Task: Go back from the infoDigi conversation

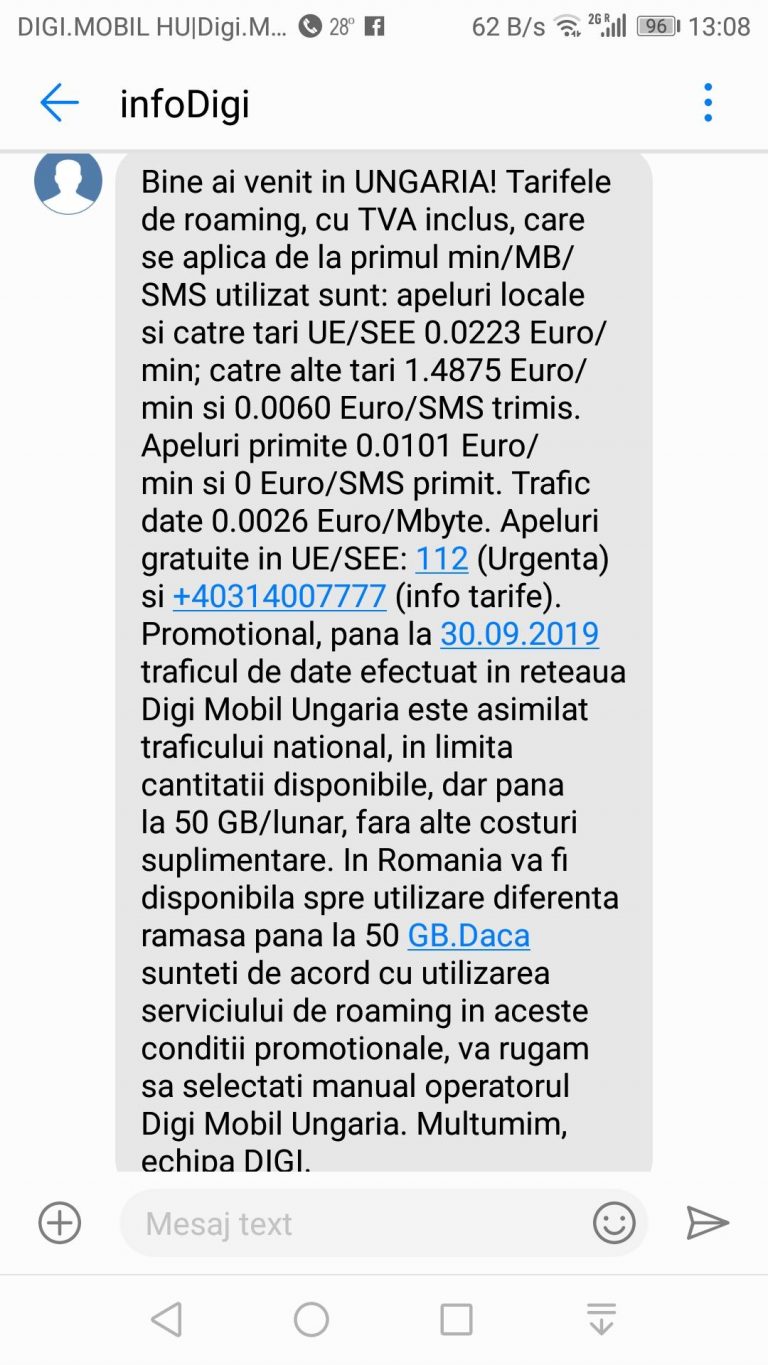Action: click(59, 103)
